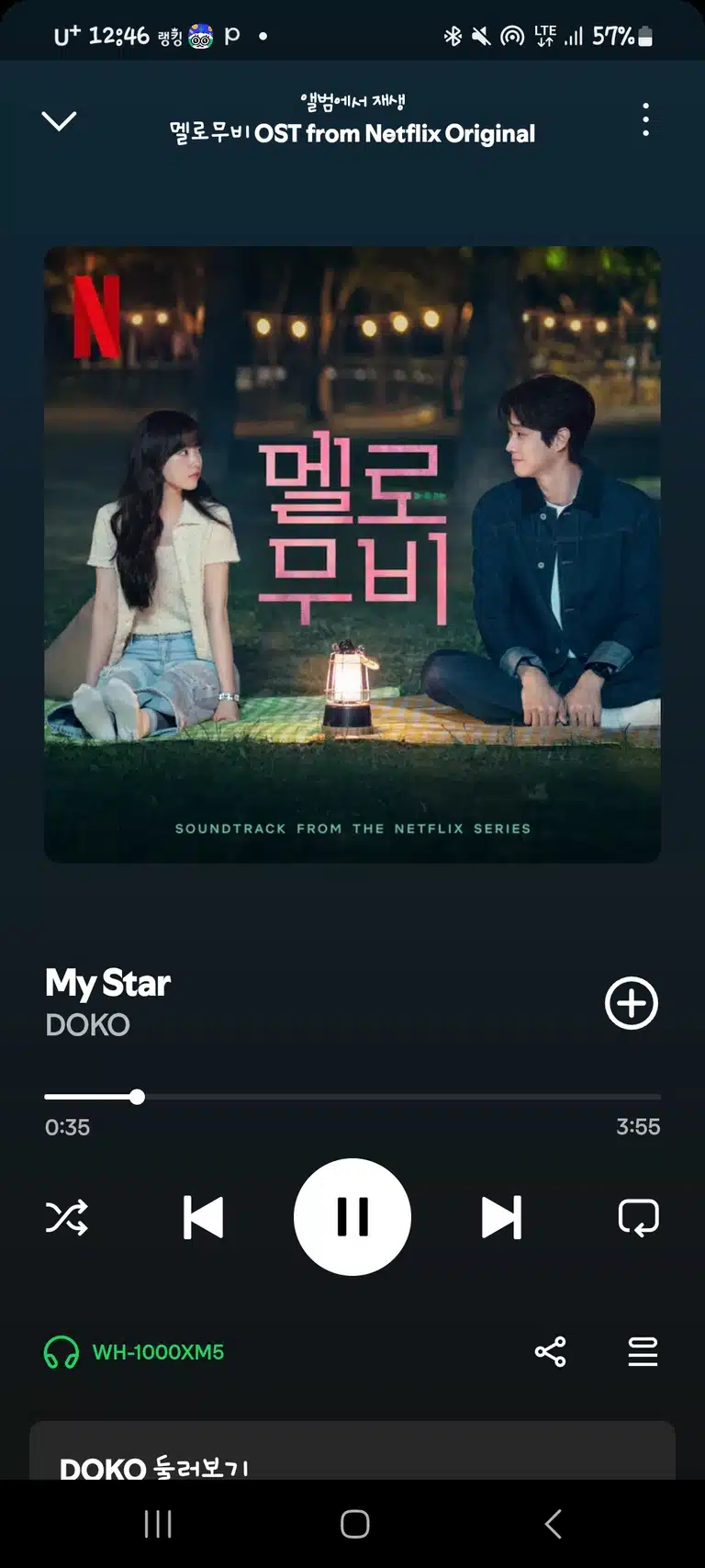
Task: Share this song
Action: tap(551, 1352)
